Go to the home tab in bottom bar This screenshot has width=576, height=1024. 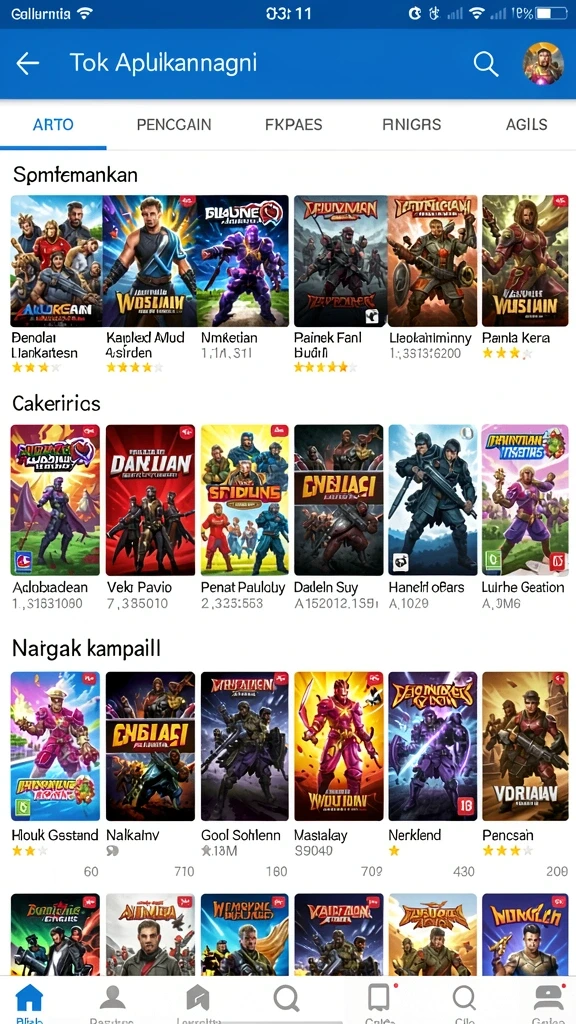click(29, 1000)
